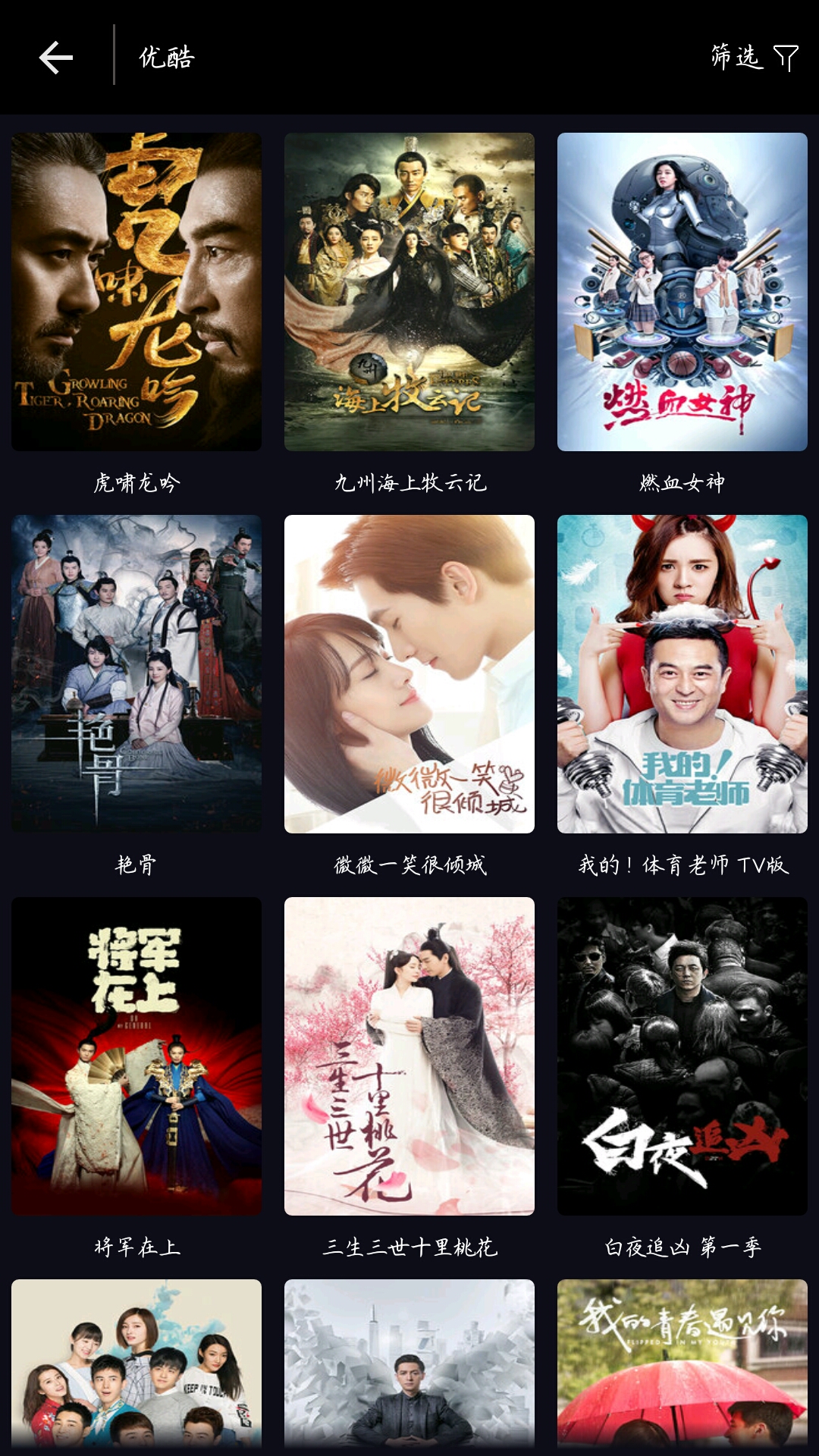Viewport: 819px width, 1456px height.
Task: View 三生三世十里桃花 details
Action: [x=409, y=1056]
